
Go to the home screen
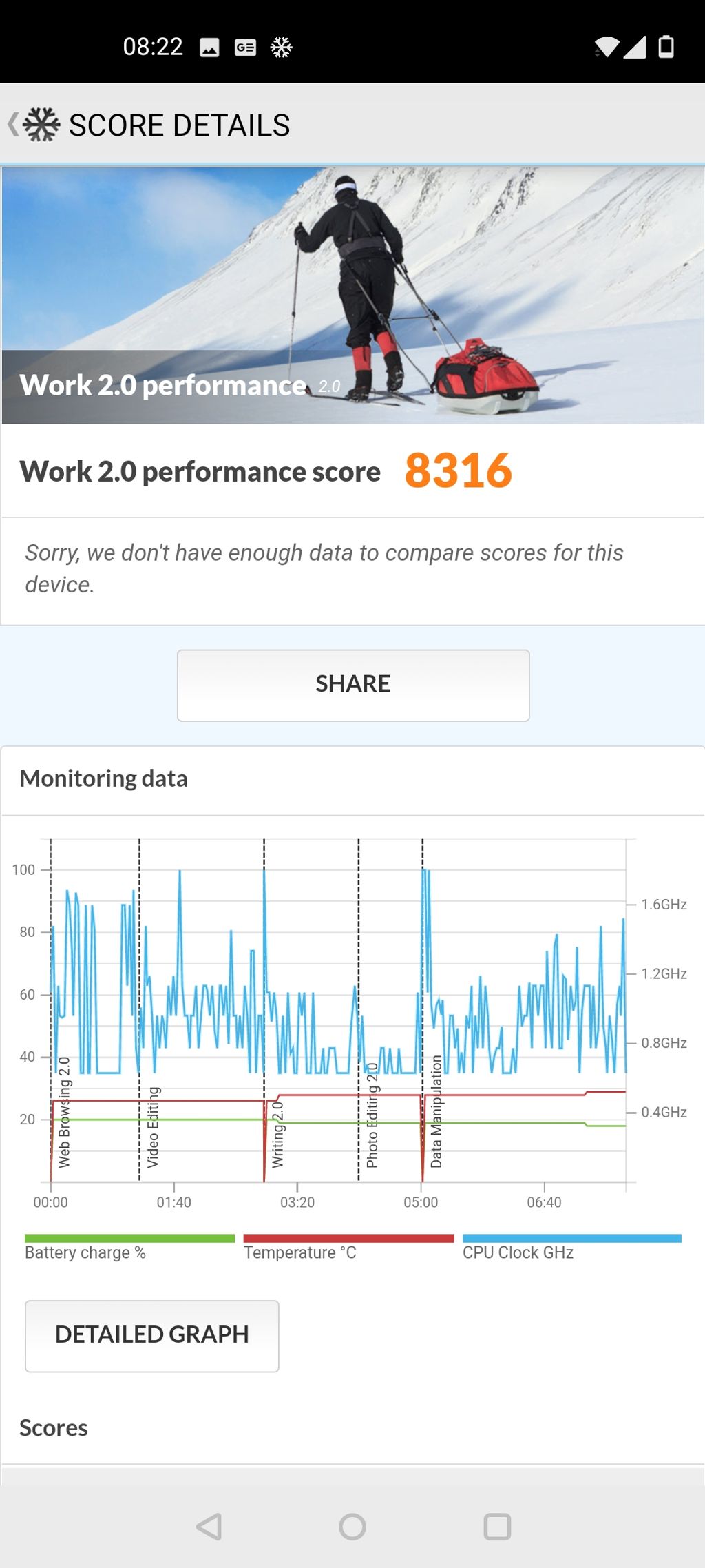(x=352, y=1527)
